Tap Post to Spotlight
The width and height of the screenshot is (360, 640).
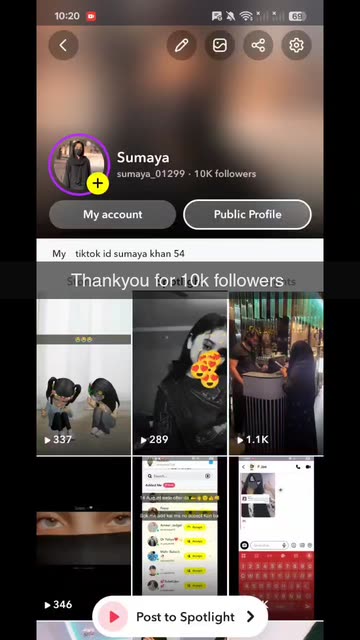180,617
